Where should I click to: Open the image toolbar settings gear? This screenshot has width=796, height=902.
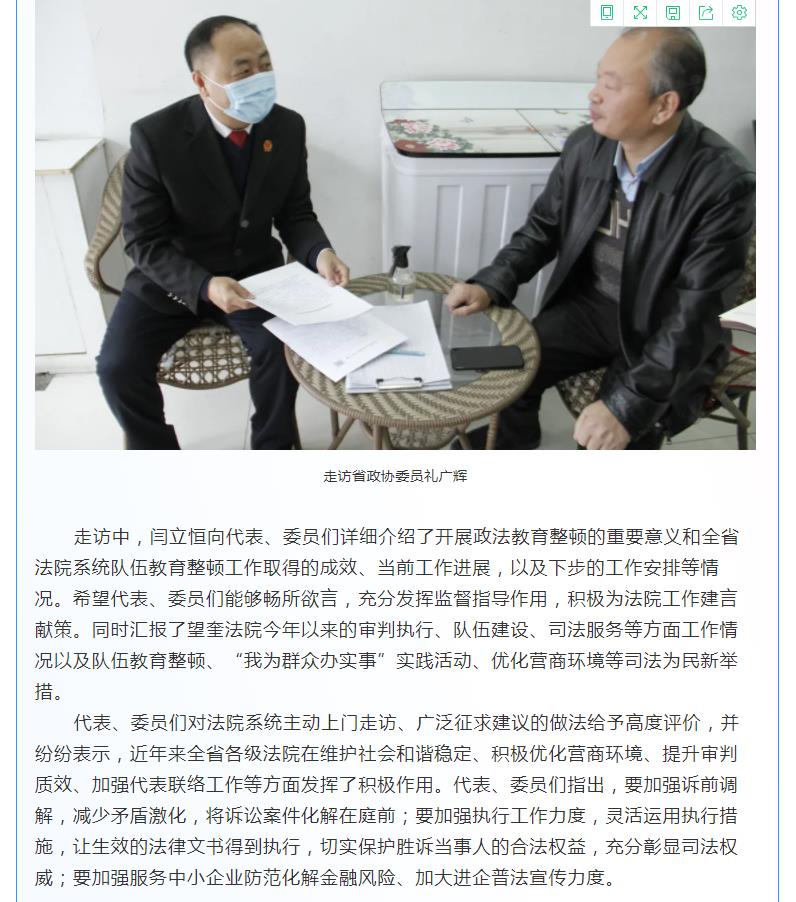tap(739, 12)
